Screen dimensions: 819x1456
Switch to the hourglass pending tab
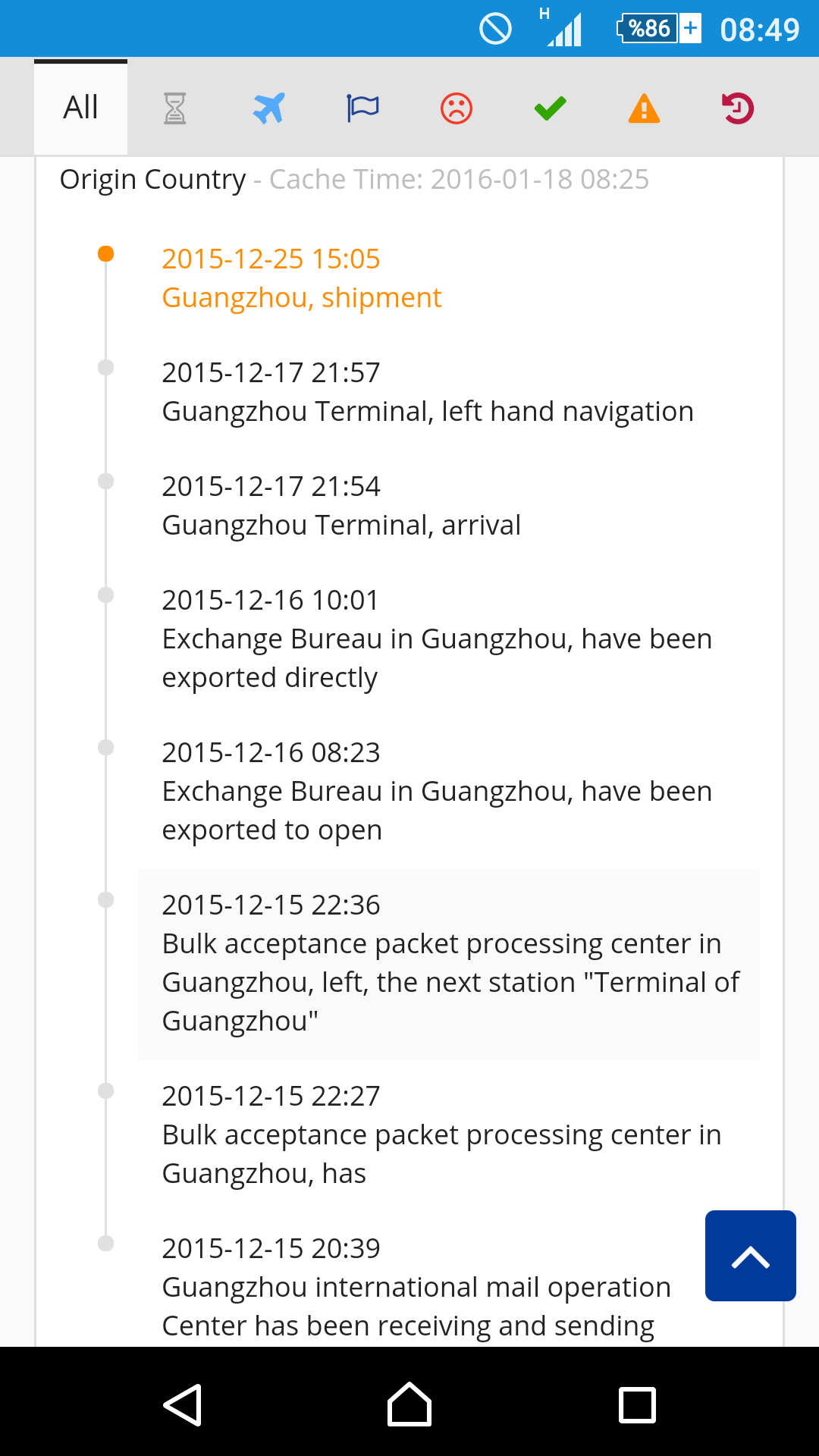point(174,108)
